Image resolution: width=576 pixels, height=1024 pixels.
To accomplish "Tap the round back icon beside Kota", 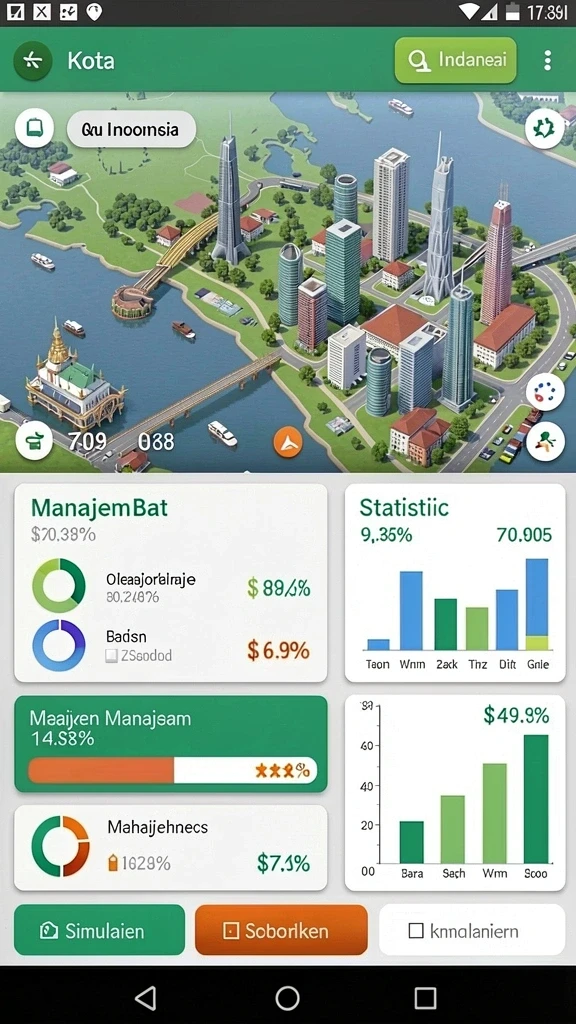I will (33, 61).
